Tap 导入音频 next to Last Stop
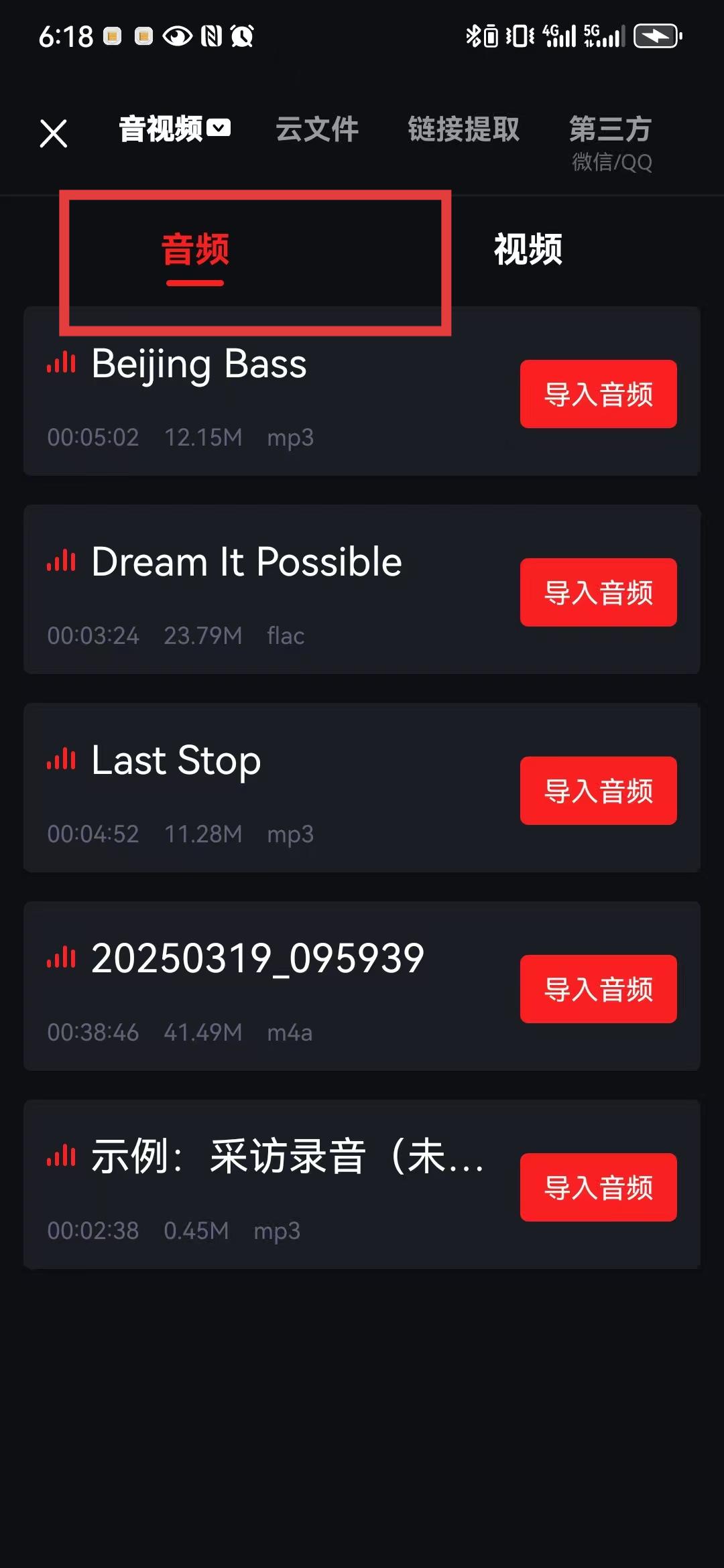The image size is (724, 1568). (x=599, y=791)
